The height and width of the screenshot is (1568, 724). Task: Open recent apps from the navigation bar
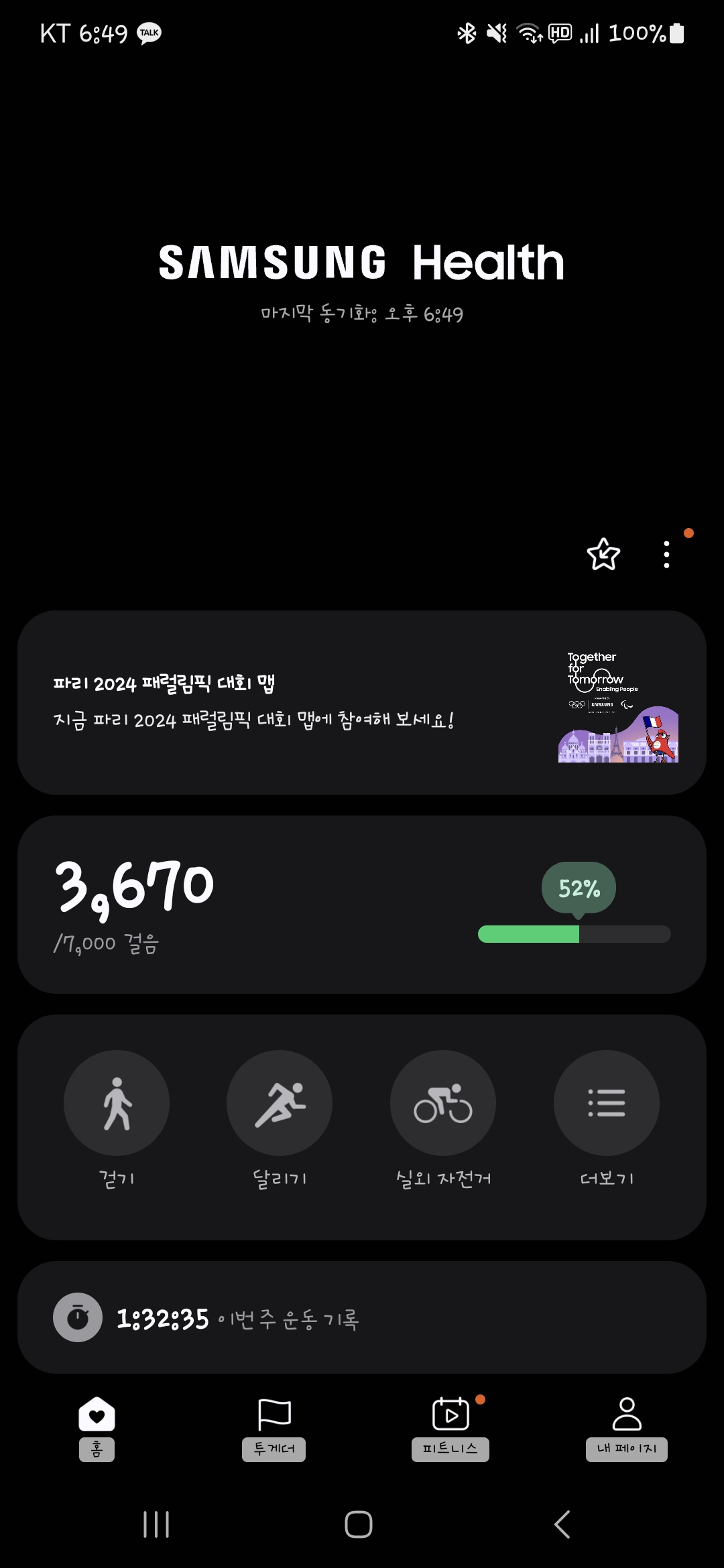pyautogui.click(x=156, y=1524)
